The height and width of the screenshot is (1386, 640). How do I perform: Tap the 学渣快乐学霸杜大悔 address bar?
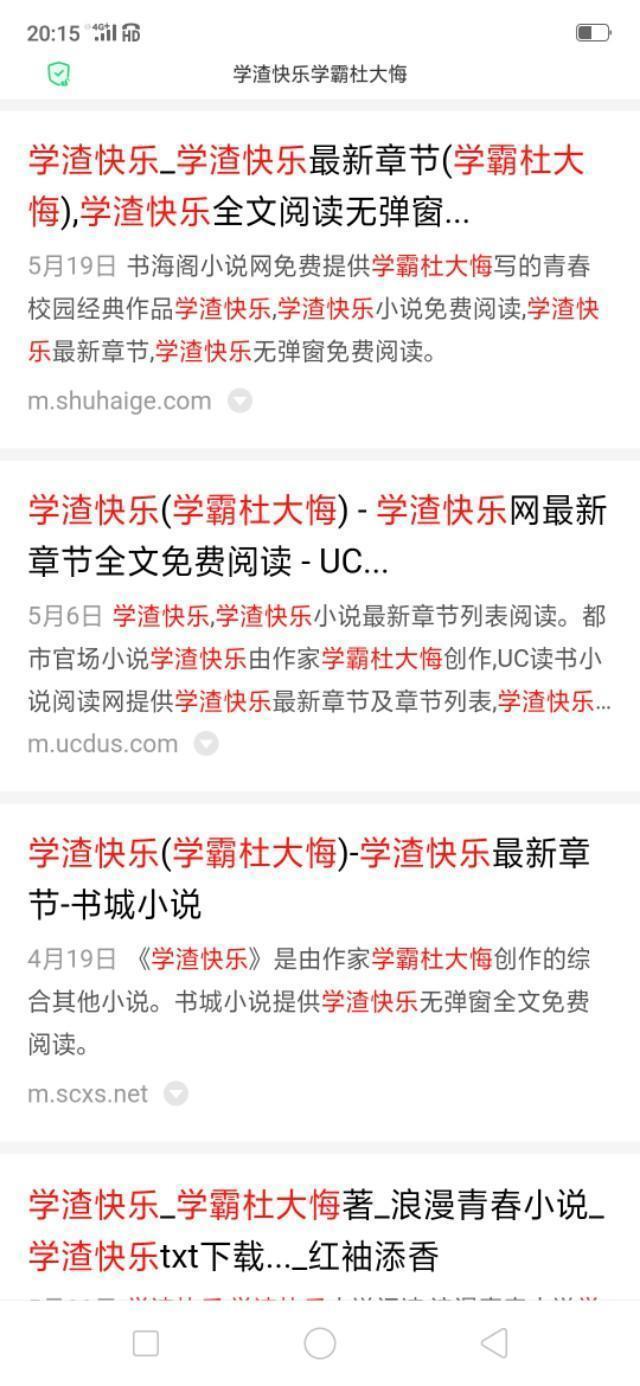point(320,74)
